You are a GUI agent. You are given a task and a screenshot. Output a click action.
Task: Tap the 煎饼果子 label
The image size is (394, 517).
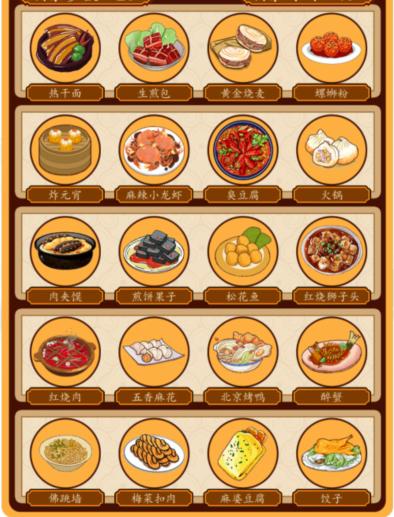[x=154, y=296]
